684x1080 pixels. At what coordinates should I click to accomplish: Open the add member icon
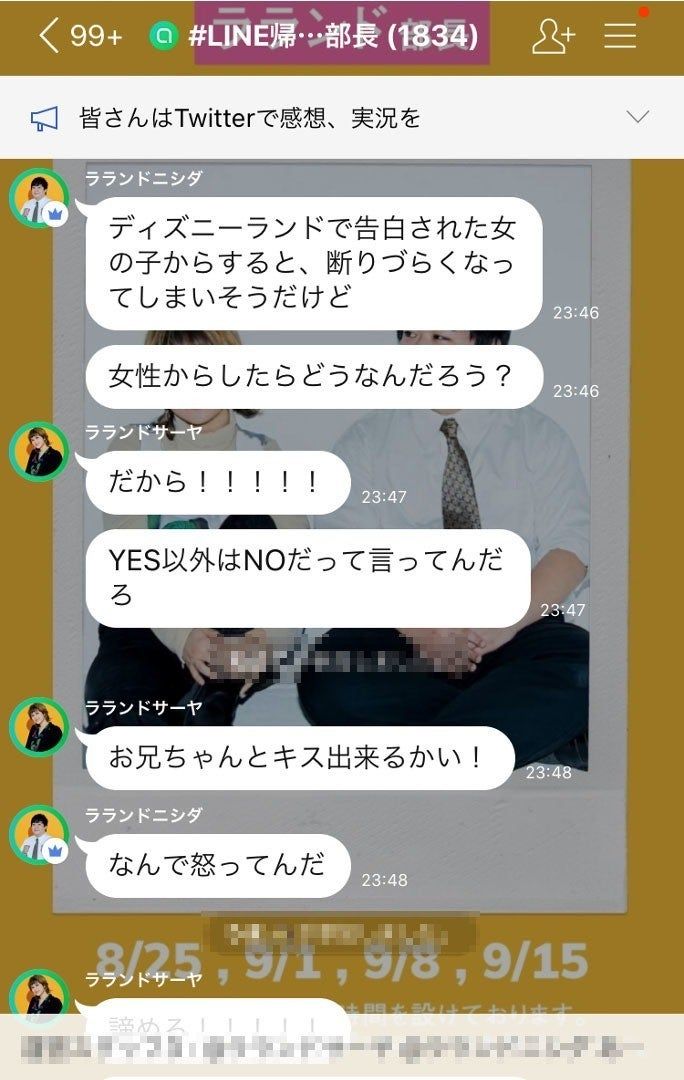[552, 37]
